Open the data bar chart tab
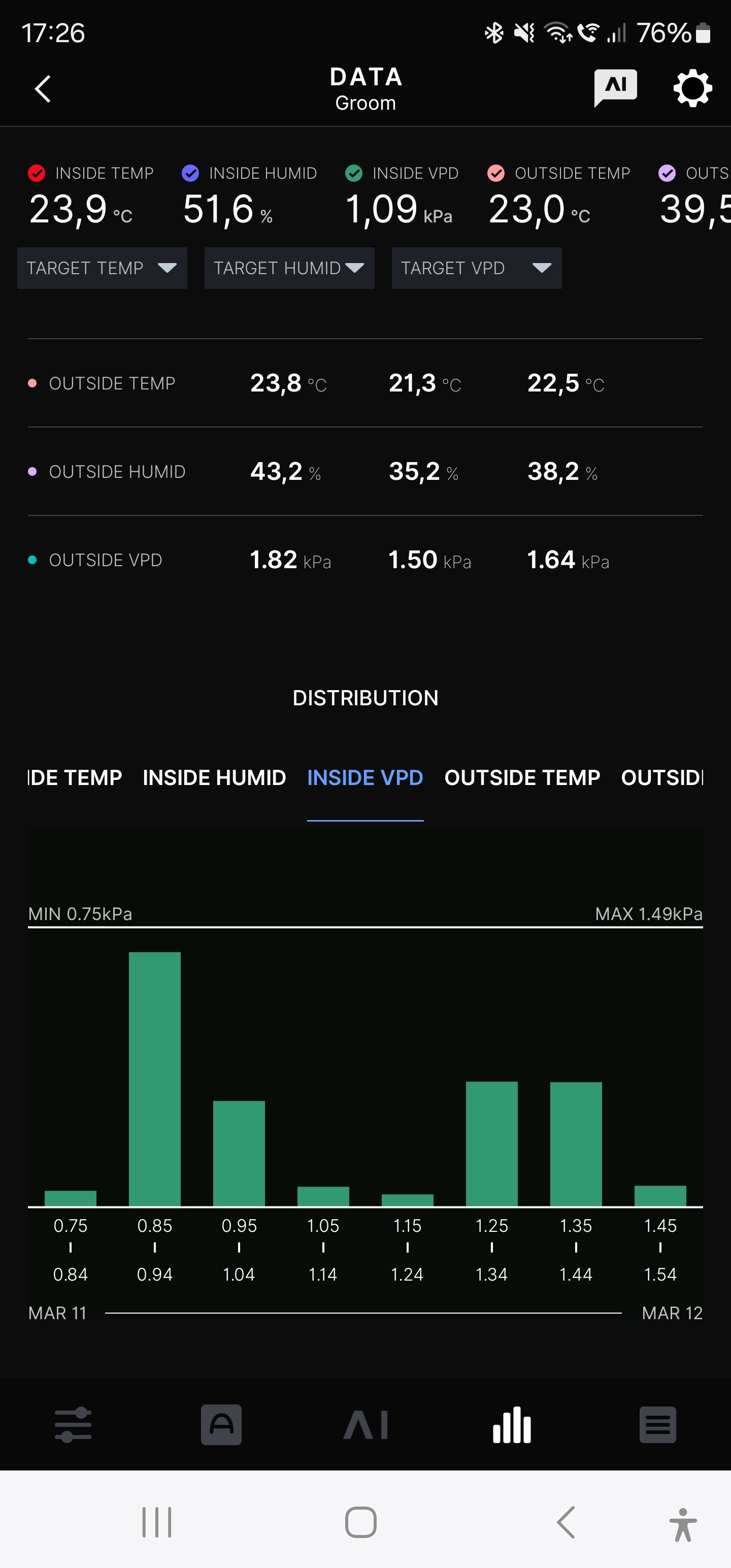731x1568 pixels. pyautogui.click(x=511, y=1424)
